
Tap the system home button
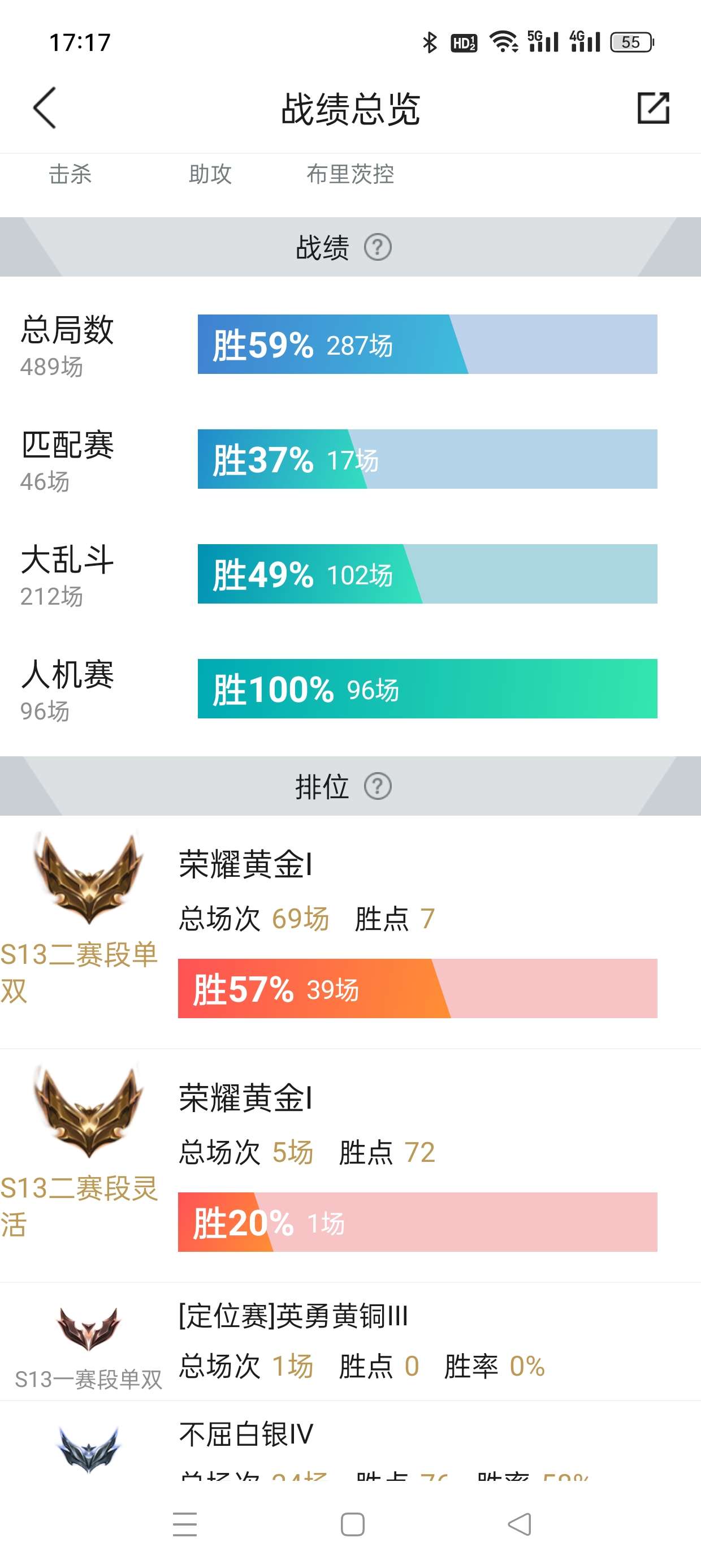(x=352, y=1524)
